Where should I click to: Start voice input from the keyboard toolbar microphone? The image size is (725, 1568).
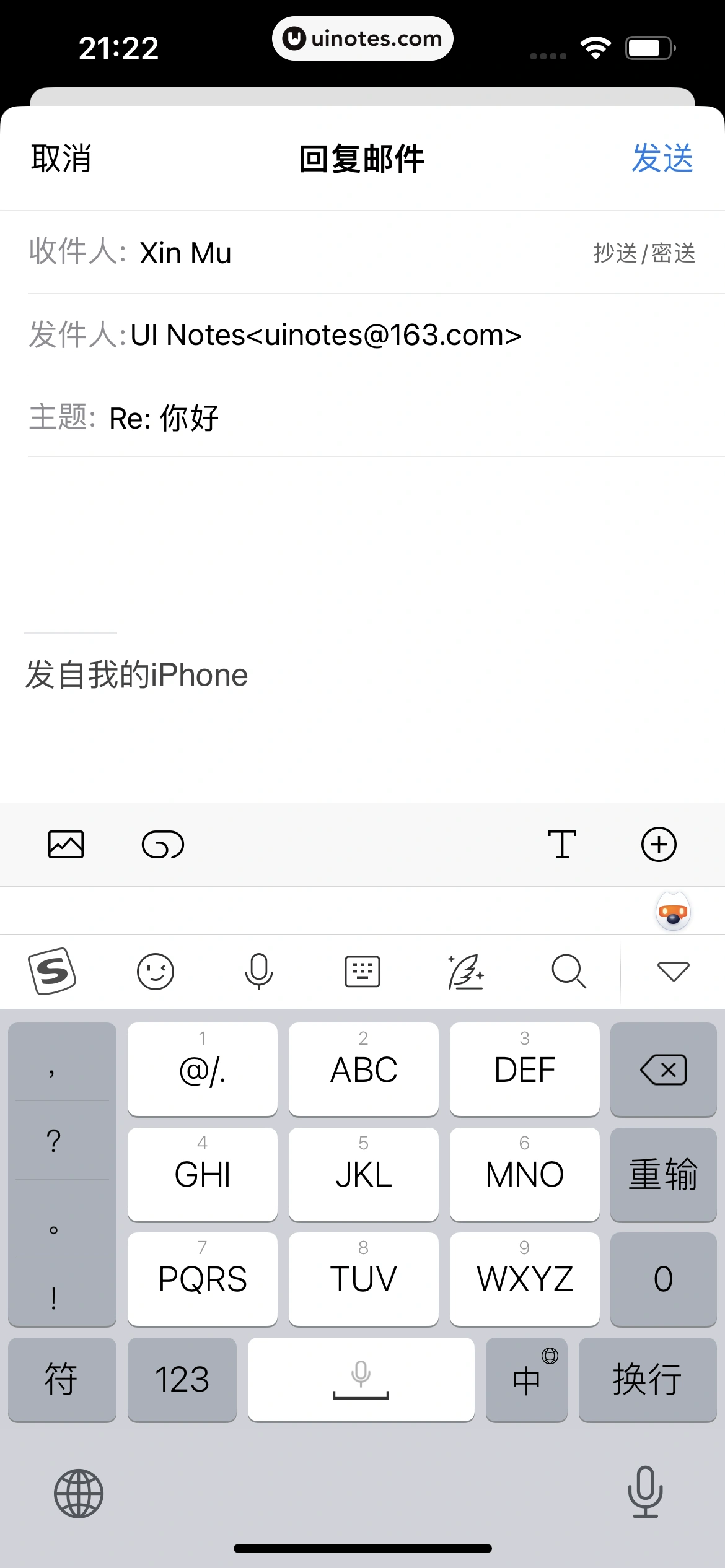(258, 971)
